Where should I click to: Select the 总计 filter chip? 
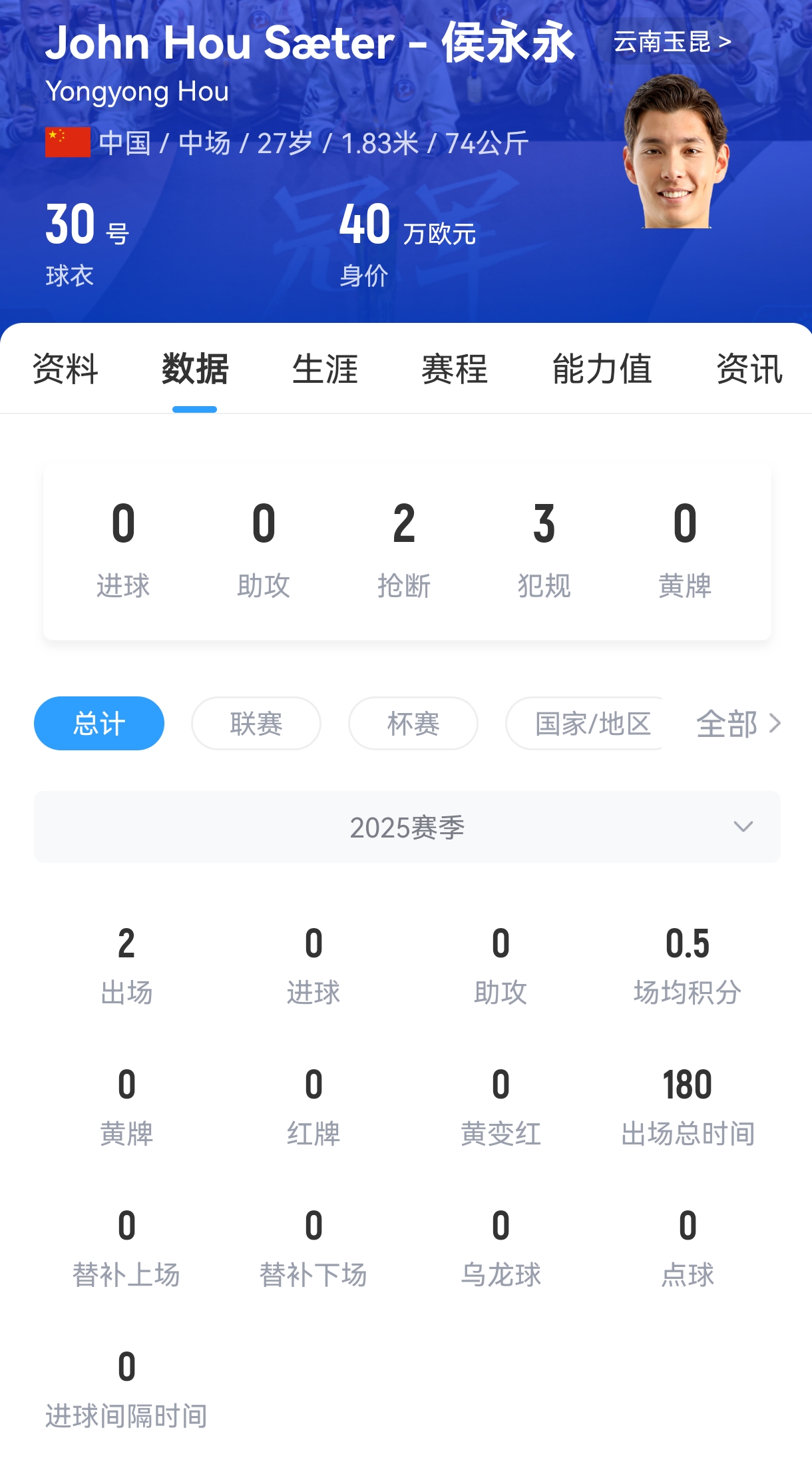tap(99, 724)
